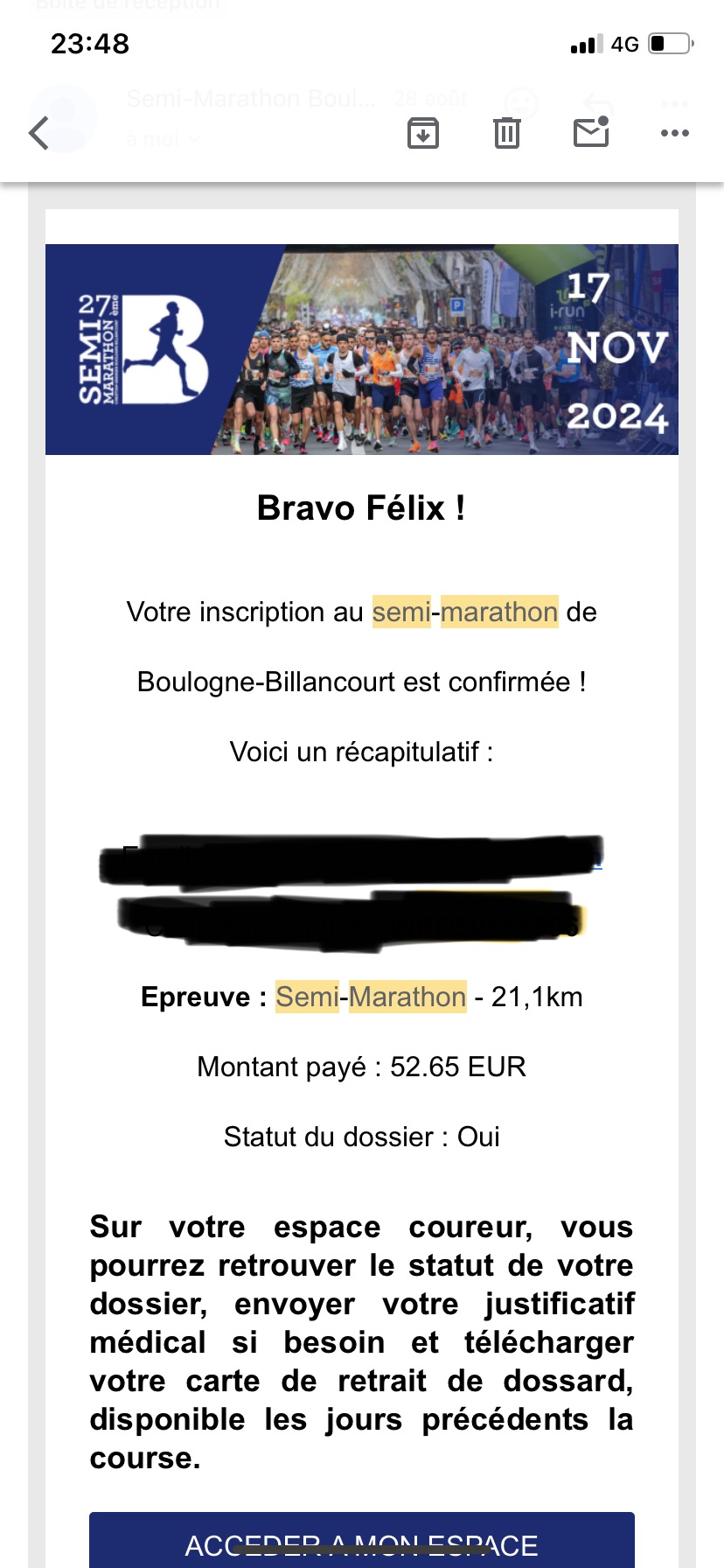Open the three-dot overflow menu

click(x=675, y=133)
